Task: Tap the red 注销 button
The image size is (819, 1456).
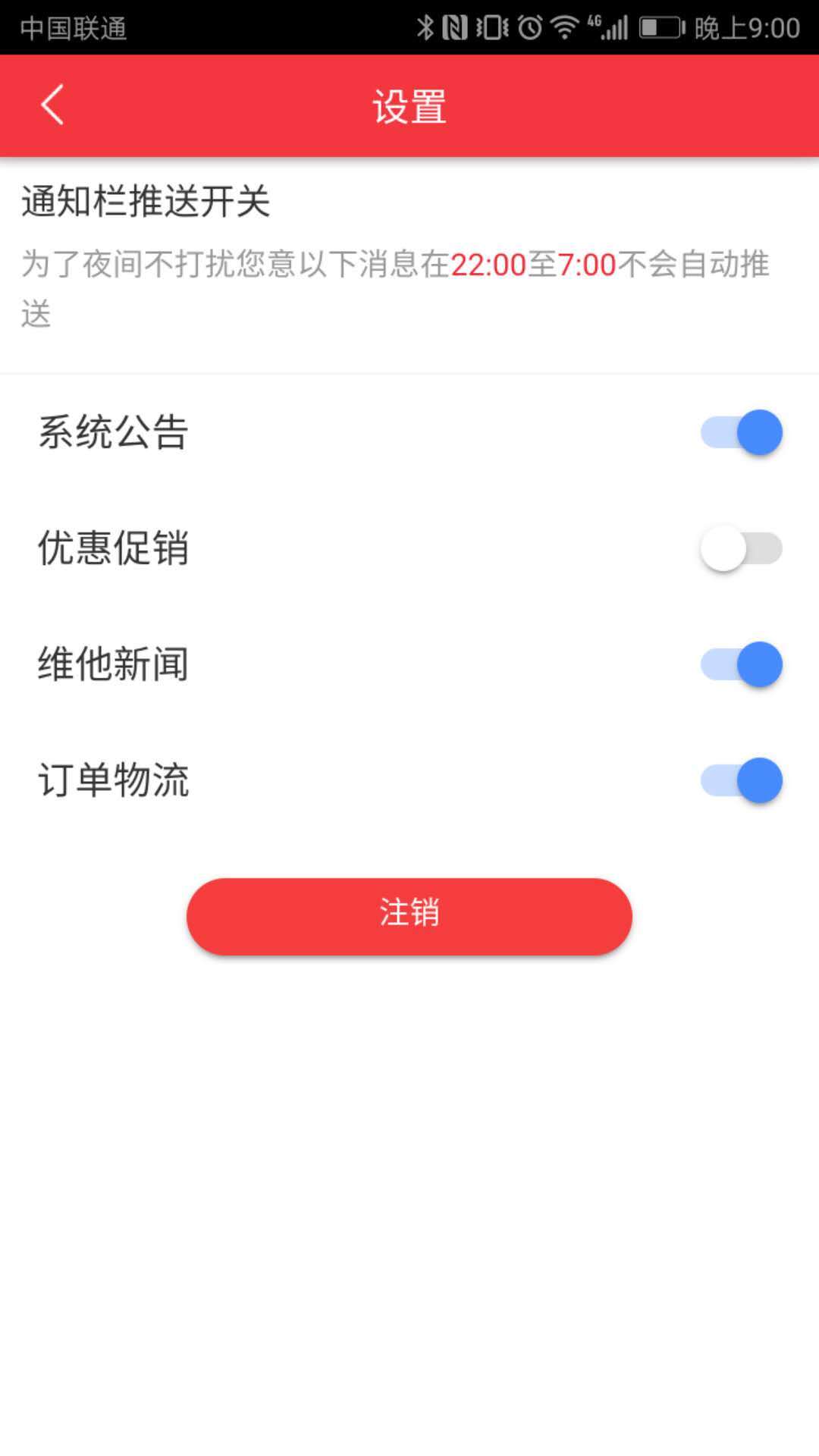Action: coord(409,915)
